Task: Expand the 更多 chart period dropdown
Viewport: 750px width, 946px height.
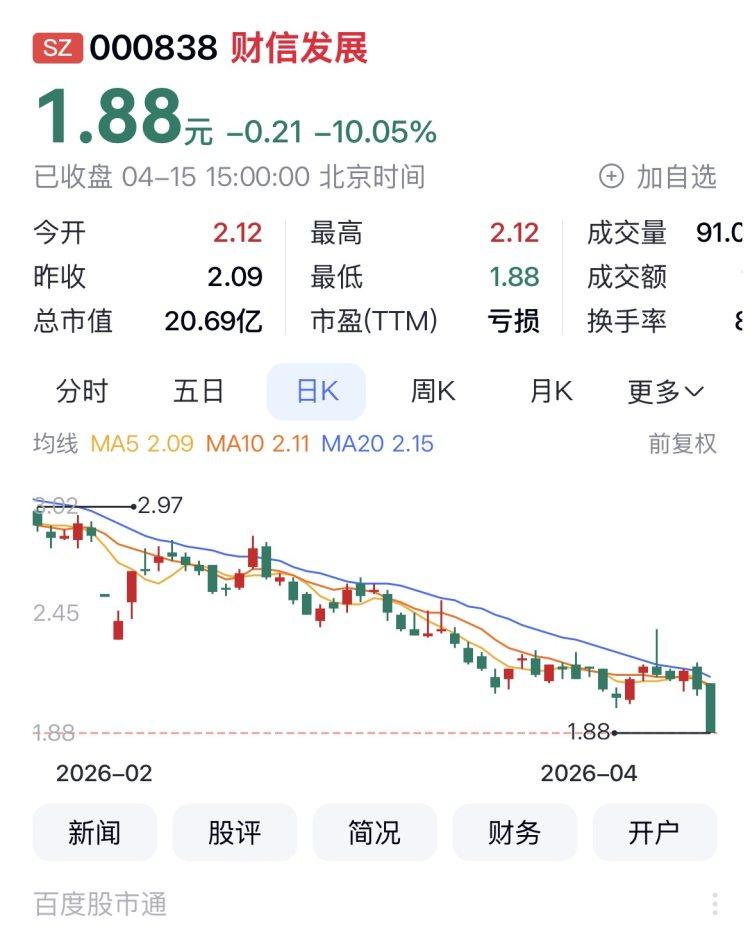Action: click(x=665, y=391)
